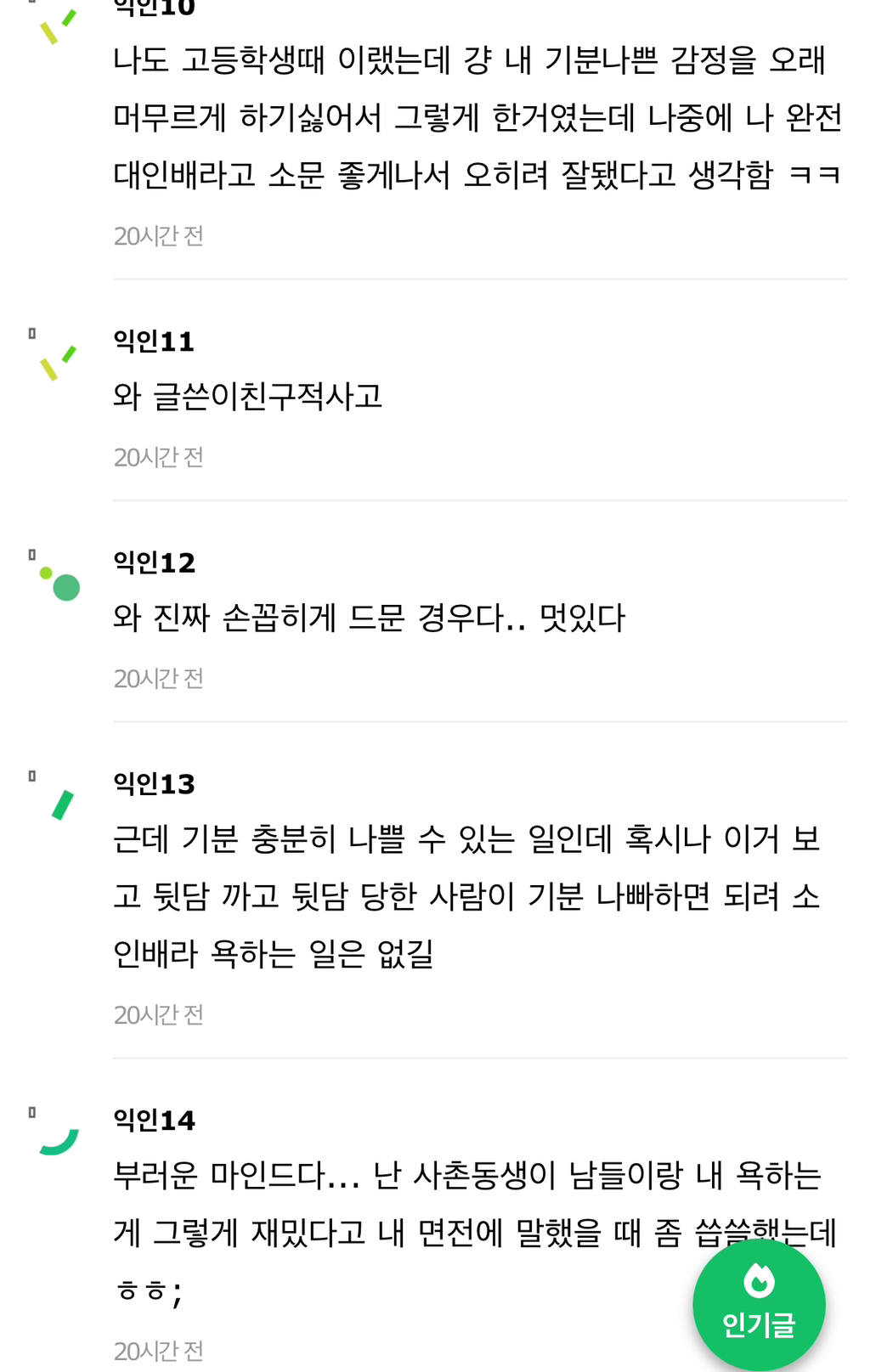Select 익인11's profile avatar icon
Screen dimensions: 870x1372
pos(55,361)
